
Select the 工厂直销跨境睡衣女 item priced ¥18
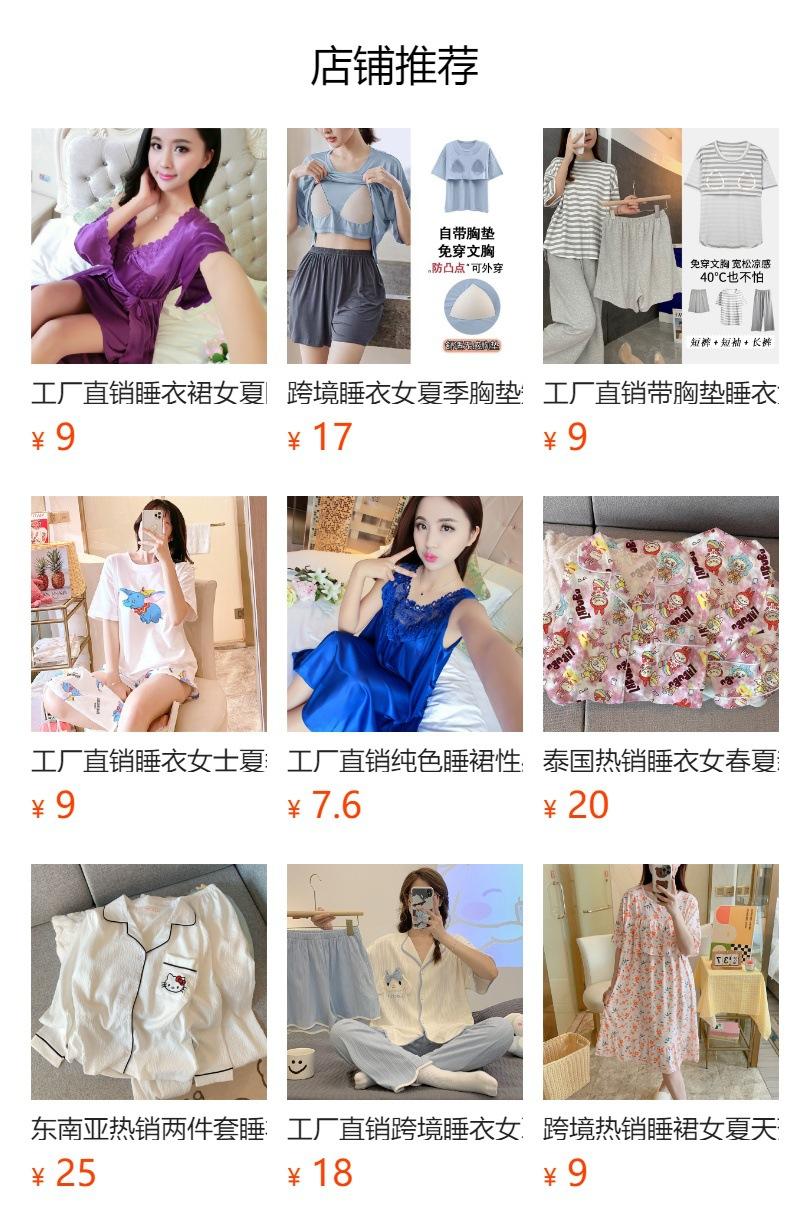404,982
